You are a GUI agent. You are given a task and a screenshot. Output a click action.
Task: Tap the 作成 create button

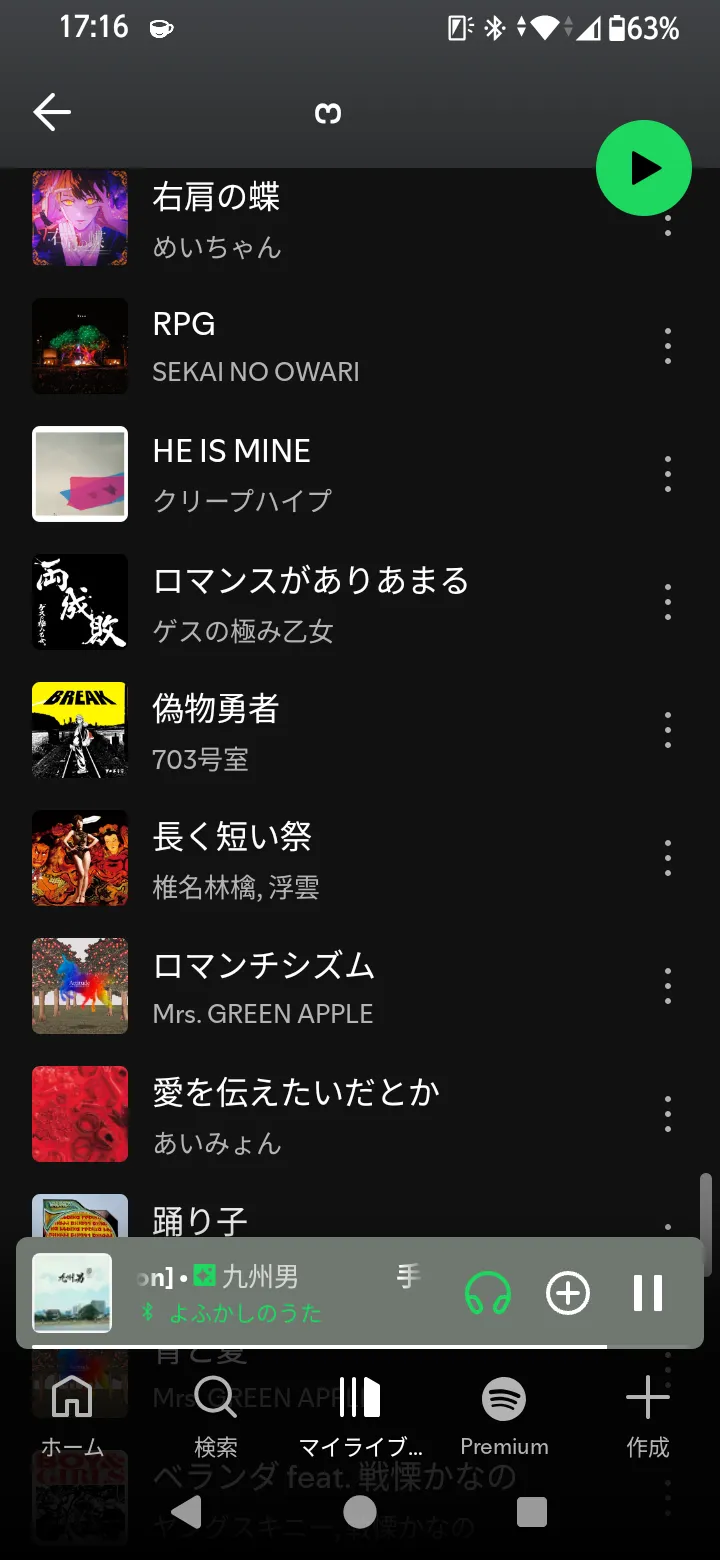pyautogui.click(x=647, y=1416)
